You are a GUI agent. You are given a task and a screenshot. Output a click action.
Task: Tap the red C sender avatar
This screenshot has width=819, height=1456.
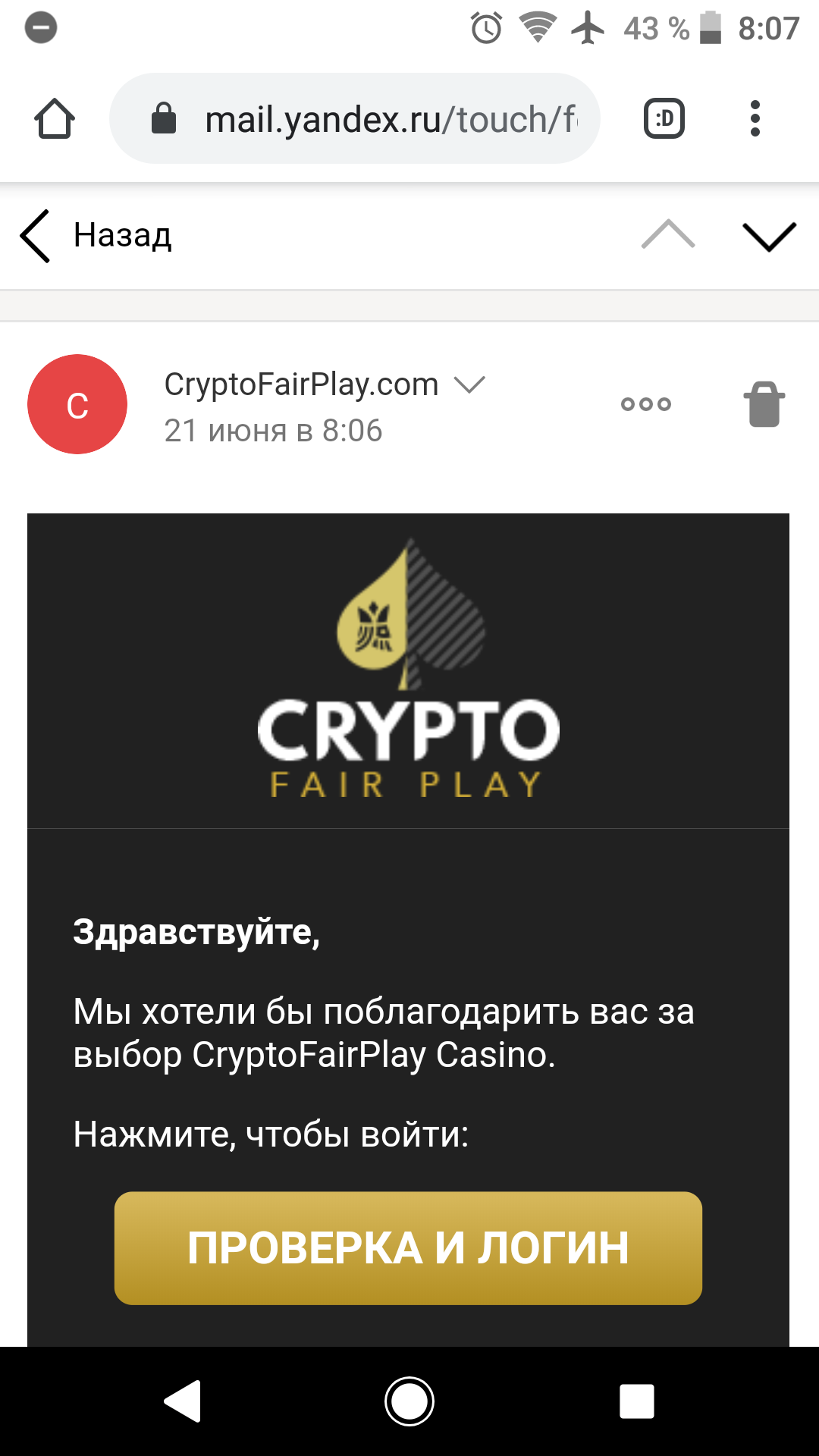[x=77, y=404]
